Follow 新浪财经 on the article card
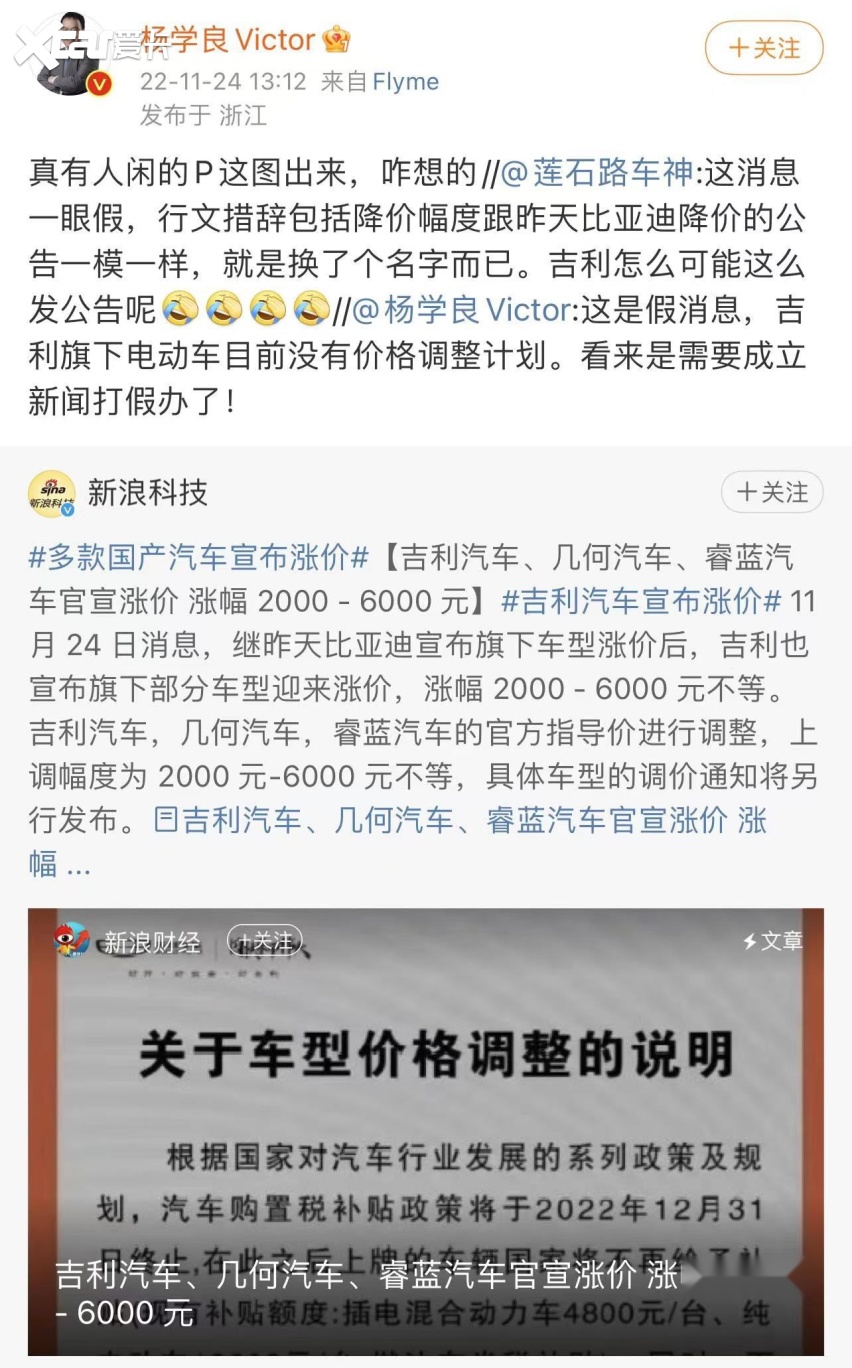Screen dimensions: 852x1368 [264, 941]
